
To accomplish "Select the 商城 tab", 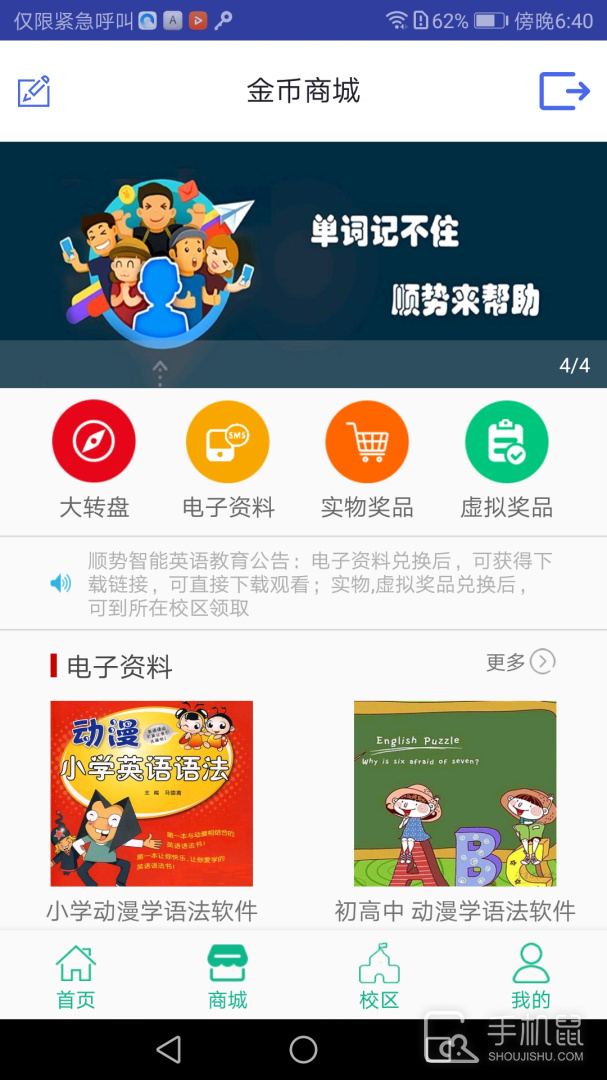I will point(228,976).
